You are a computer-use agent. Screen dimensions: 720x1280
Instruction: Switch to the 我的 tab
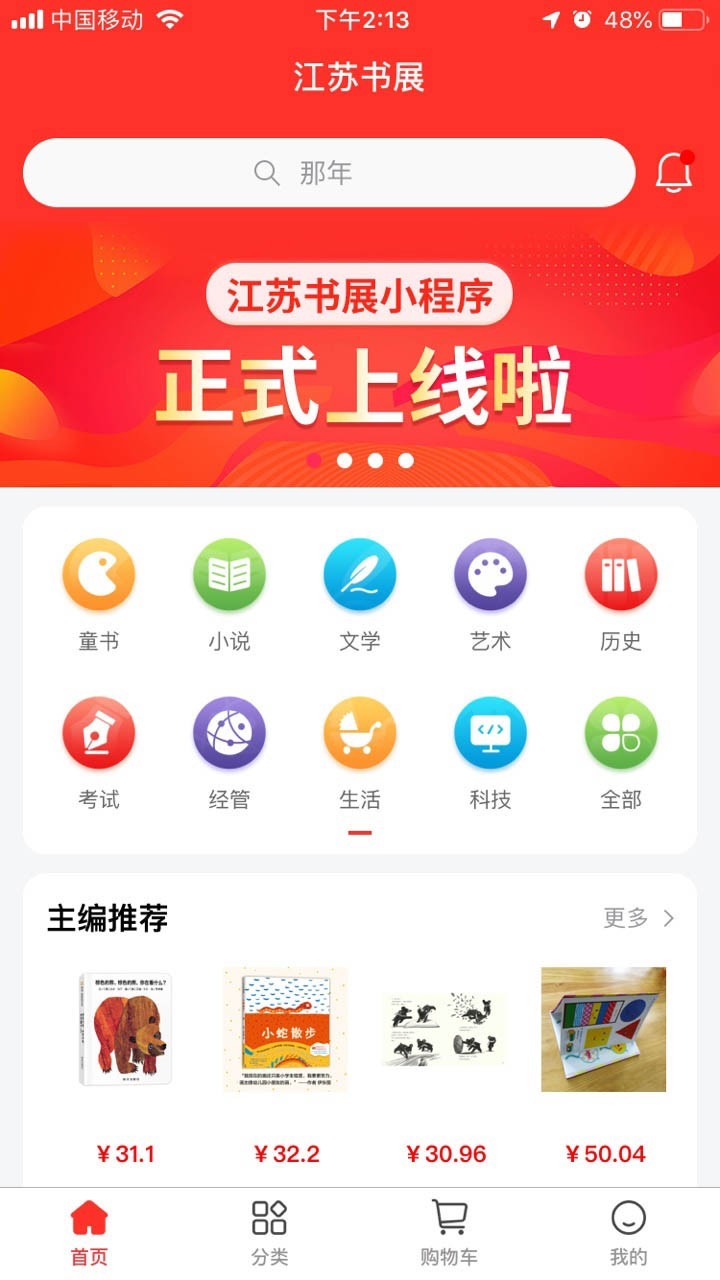[x=629, y=1233]
